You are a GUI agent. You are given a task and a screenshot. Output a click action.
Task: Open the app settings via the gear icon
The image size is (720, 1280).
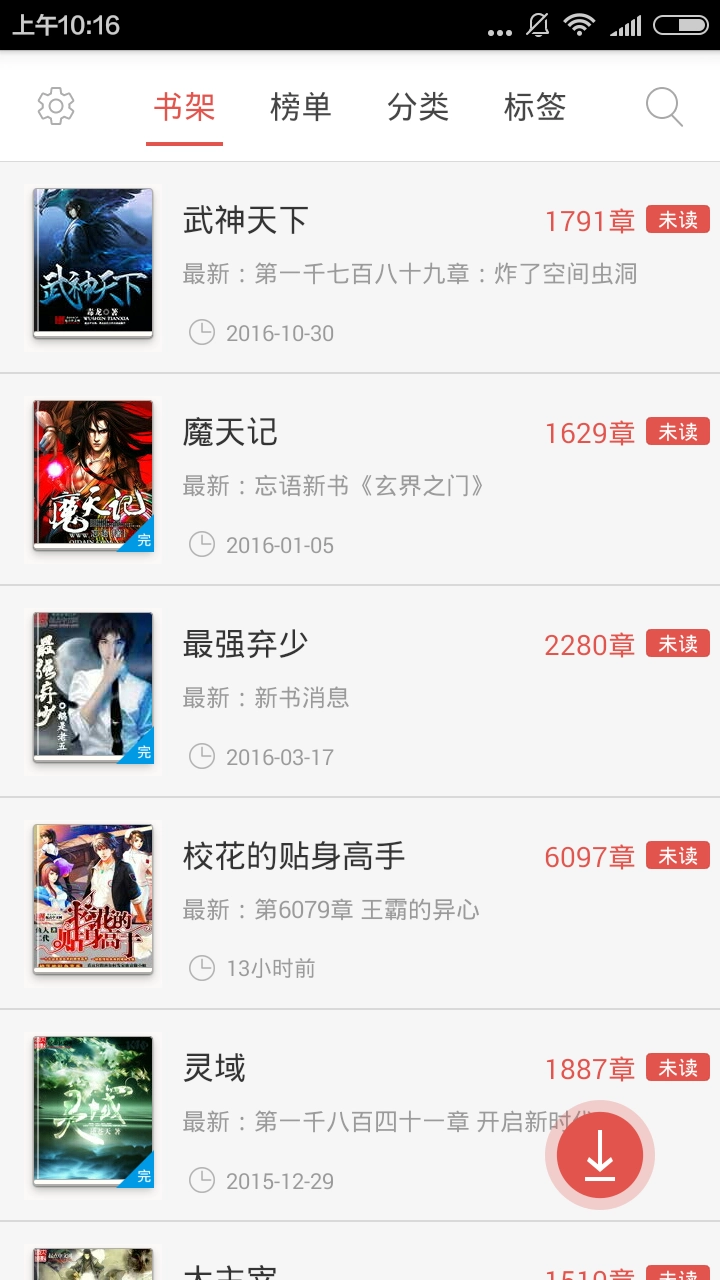pyautogui.click(x=57, y=106)
